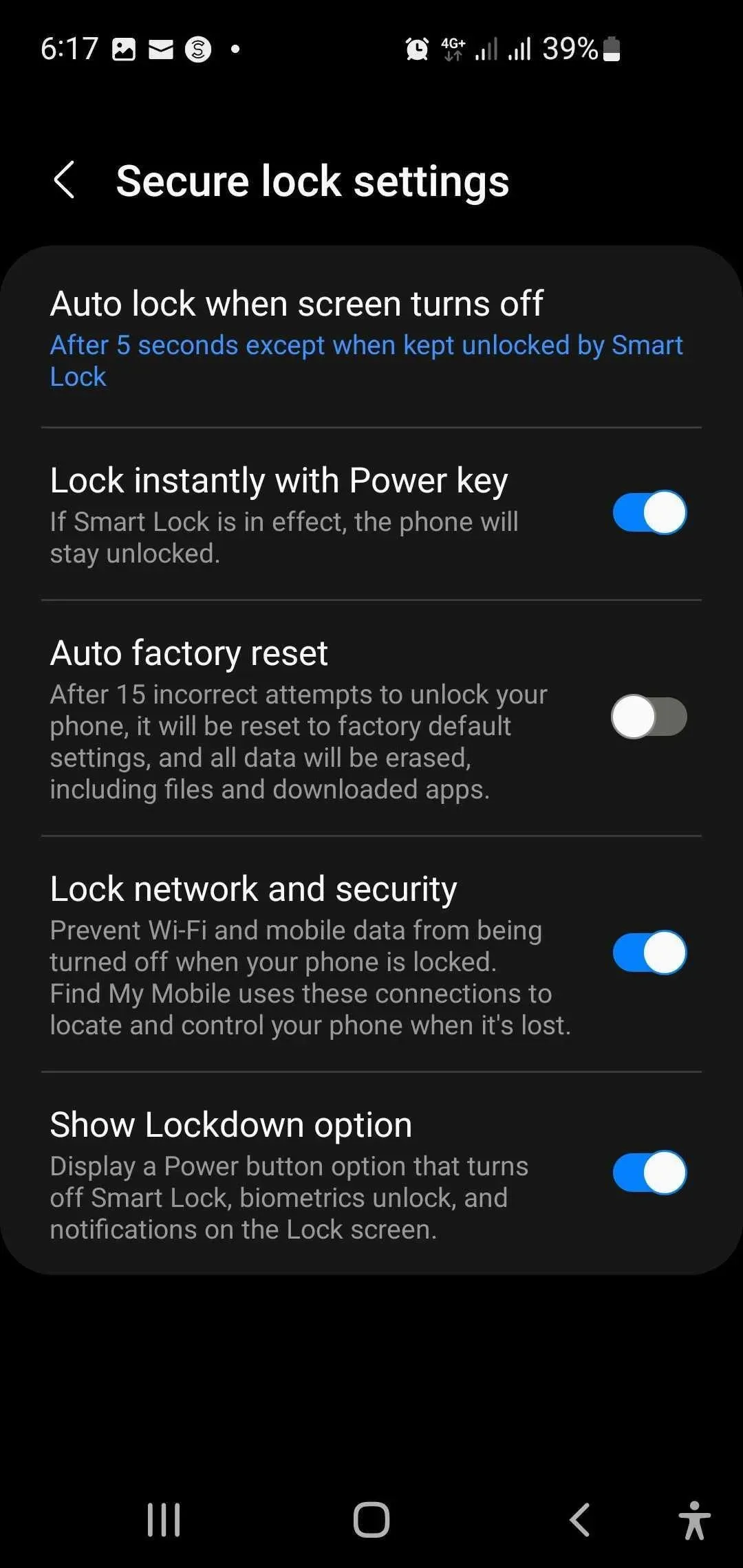The width and height of the screenshot is (743, 1568).
Task: Open the accessibility shortcut button
Action: [694, 1520]
